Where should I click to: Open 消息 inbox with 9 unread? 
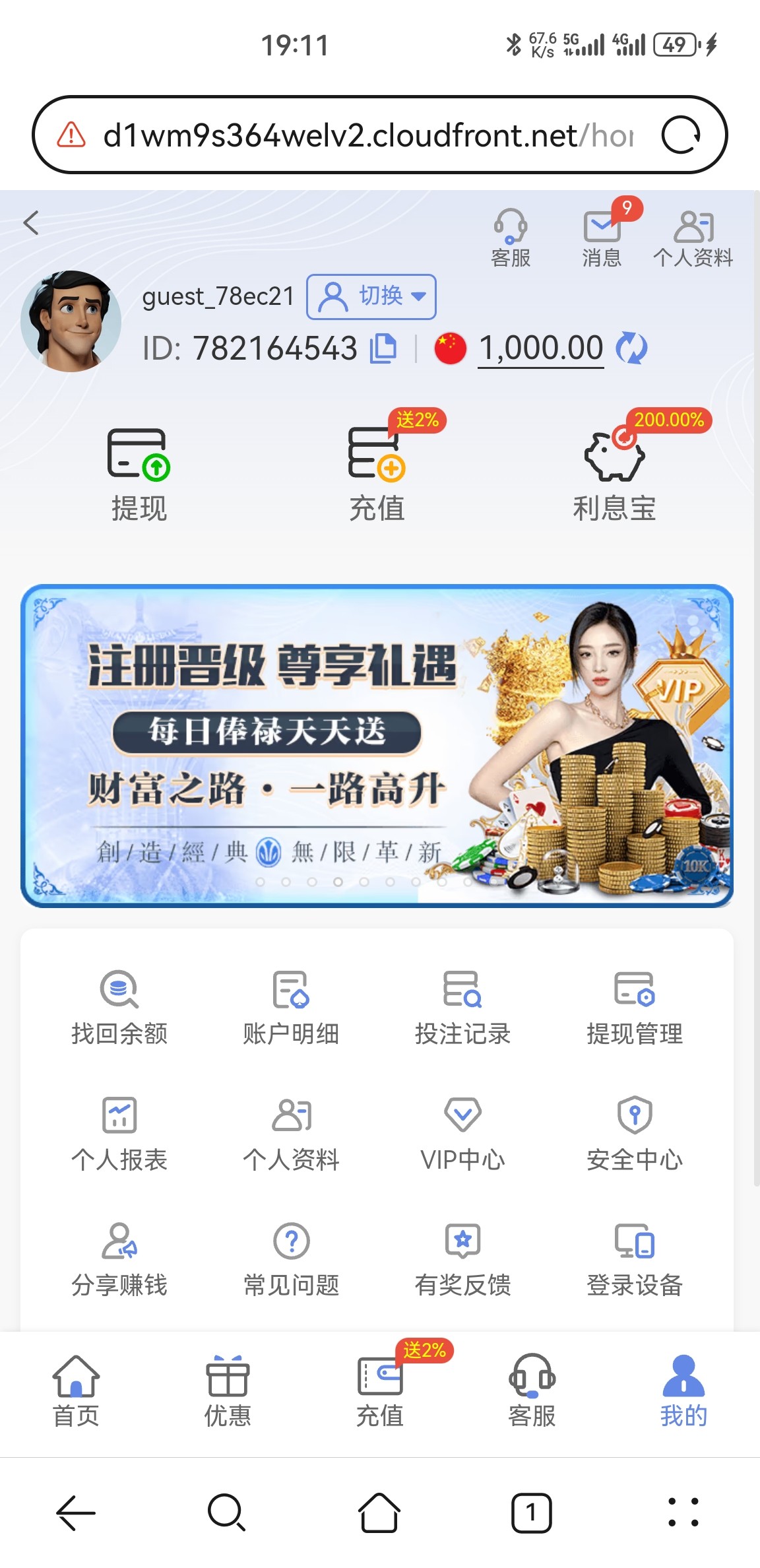602,236
